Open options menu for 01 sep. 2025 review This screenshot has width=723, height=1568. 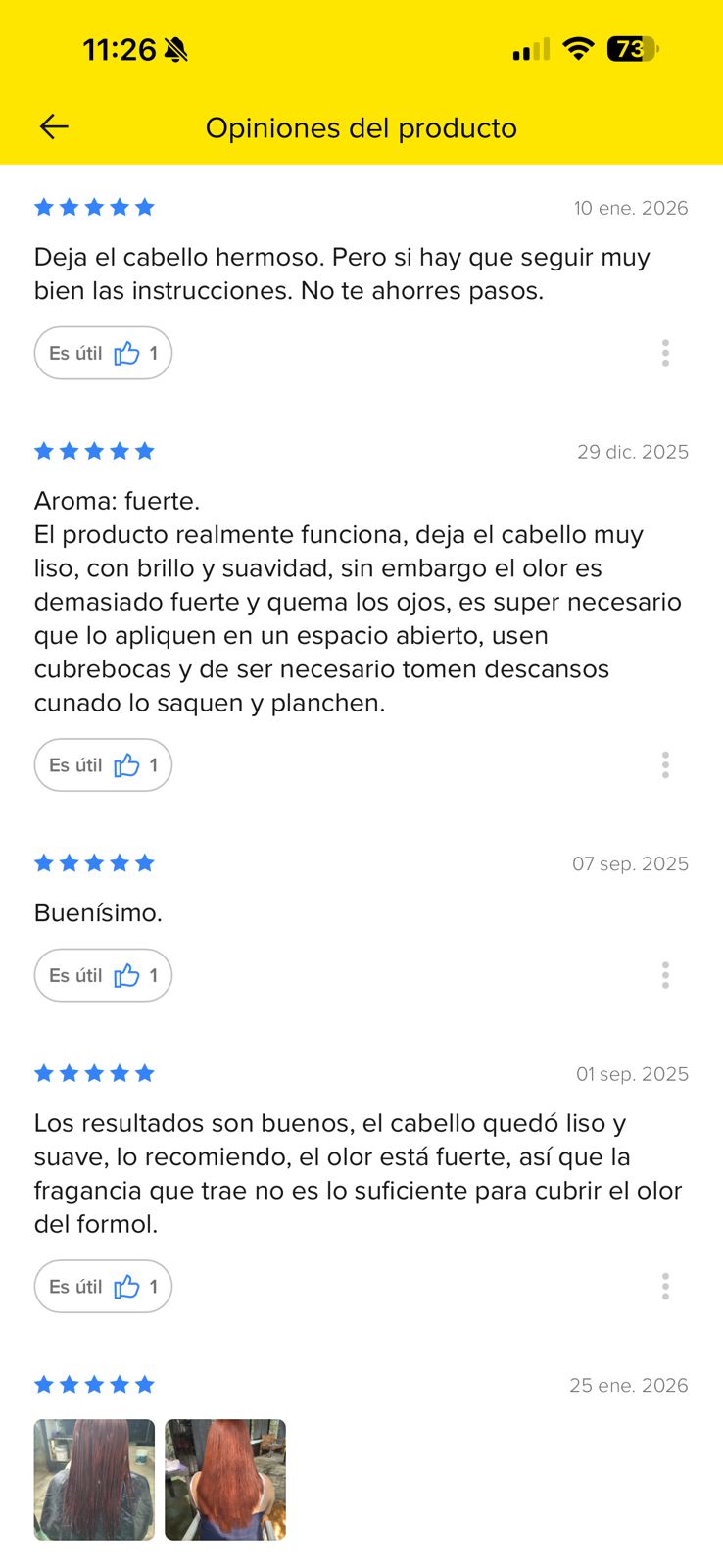point(665,1287)
